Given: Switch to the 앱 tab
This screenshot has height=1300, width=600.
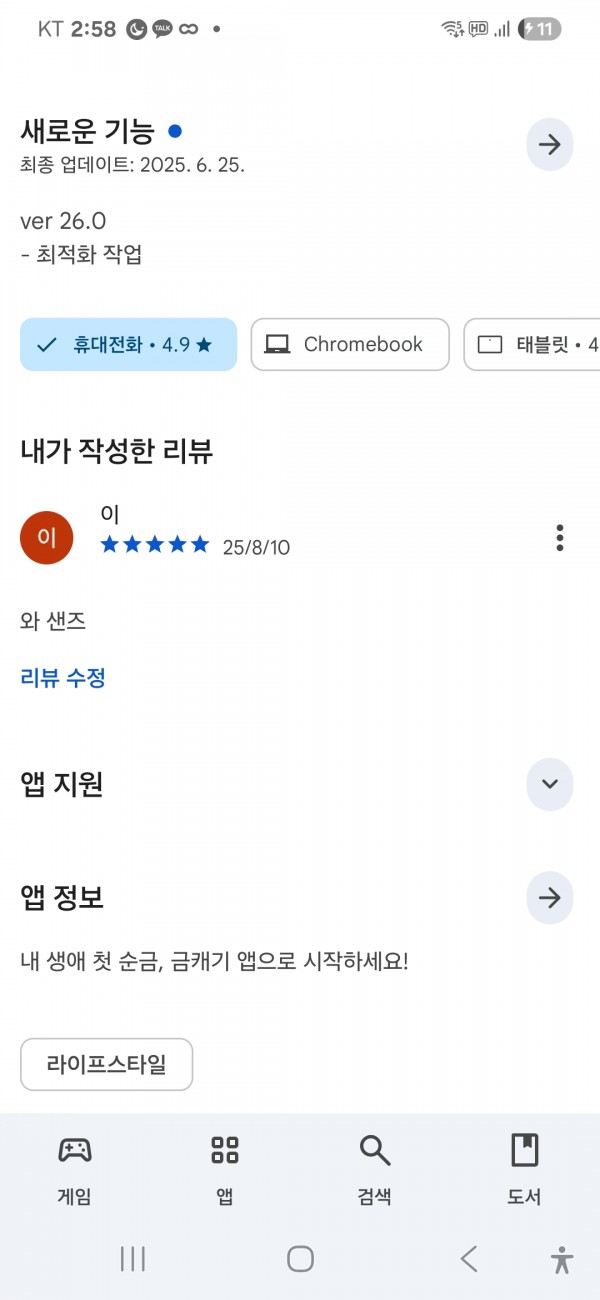Looking at the screenshot, I should [x=225, y=1170].
